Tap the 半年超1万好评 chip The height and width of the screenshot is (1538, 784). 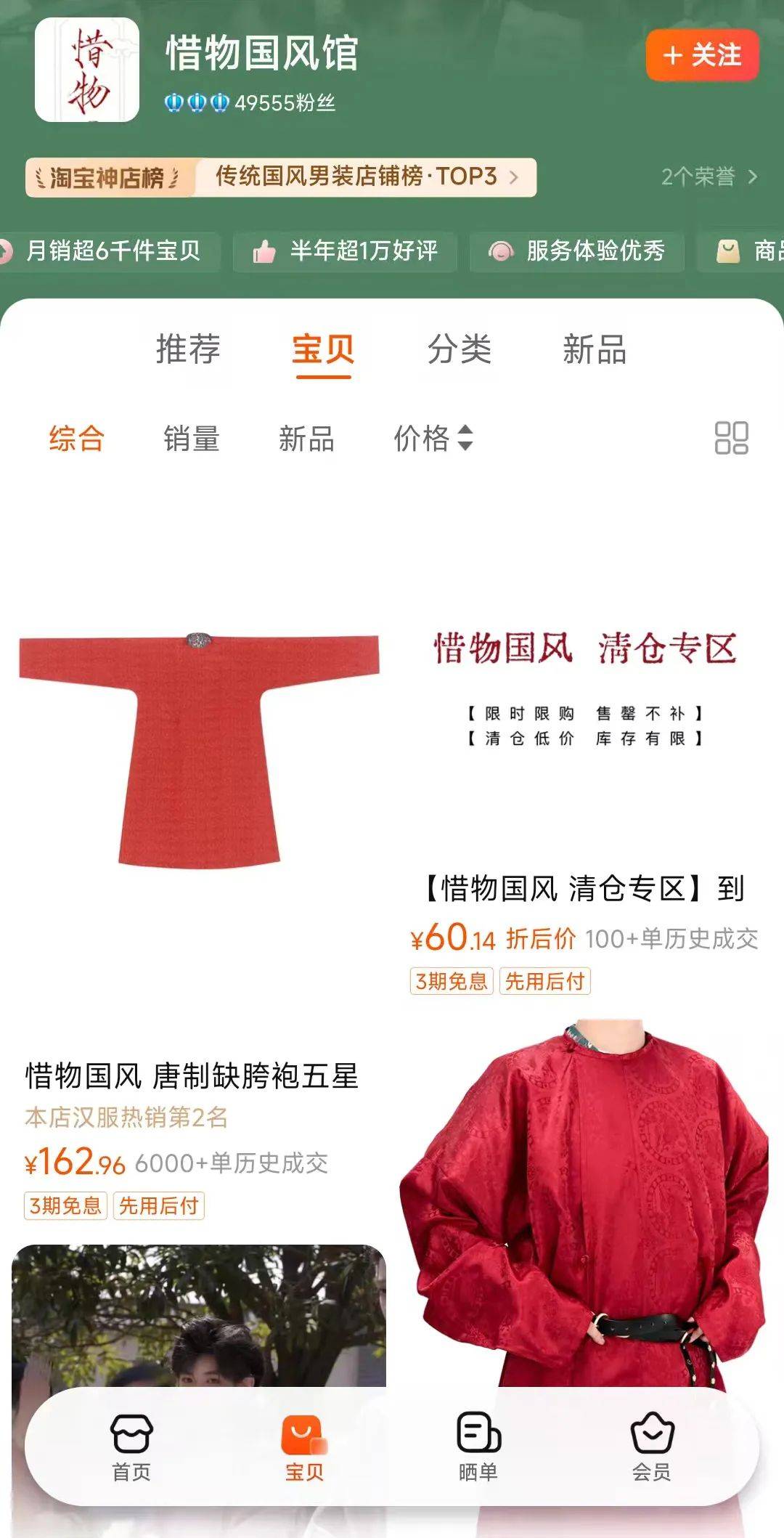346,251
